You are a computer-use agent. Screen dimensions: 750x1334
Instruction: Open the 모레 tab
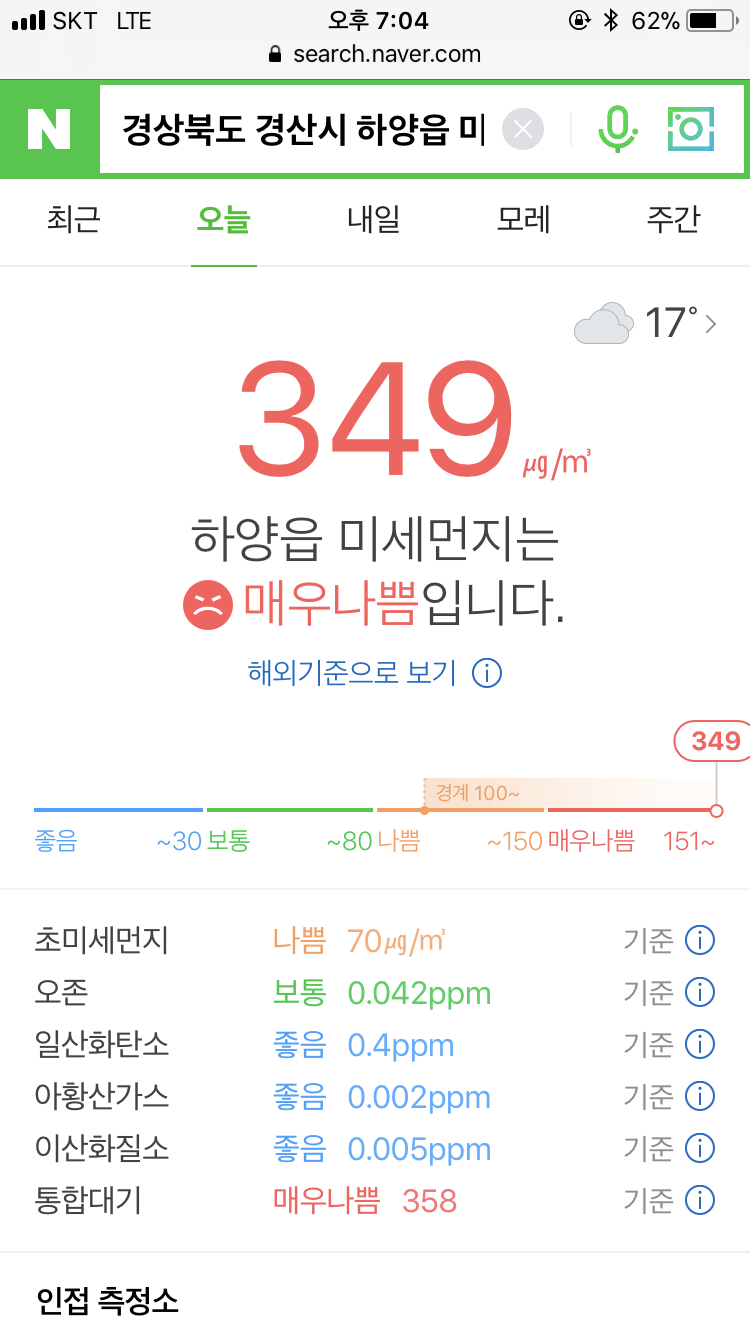pos(524,220)
